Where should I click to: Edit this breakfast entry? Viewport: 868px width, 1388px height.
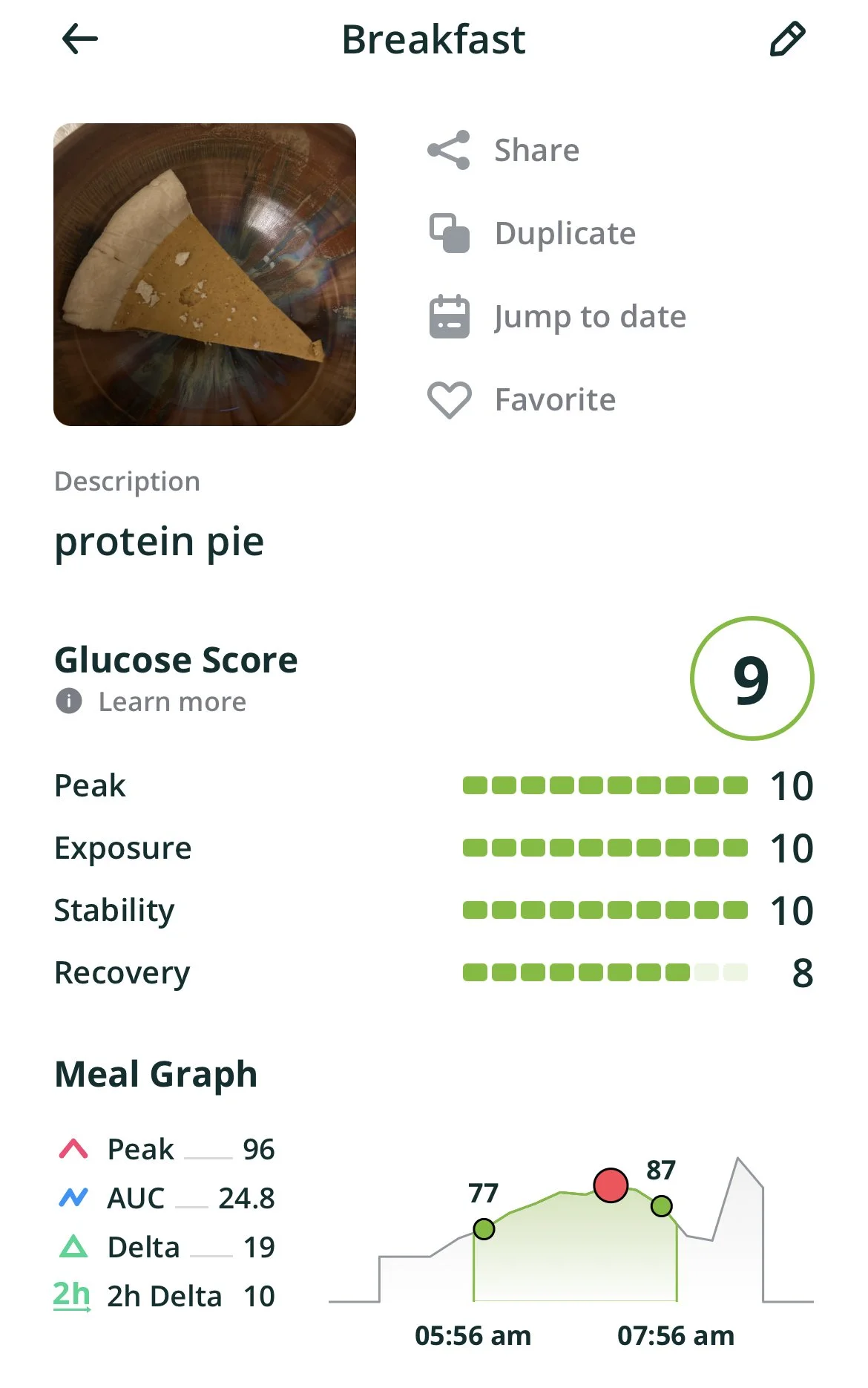[x=786, y=39]
